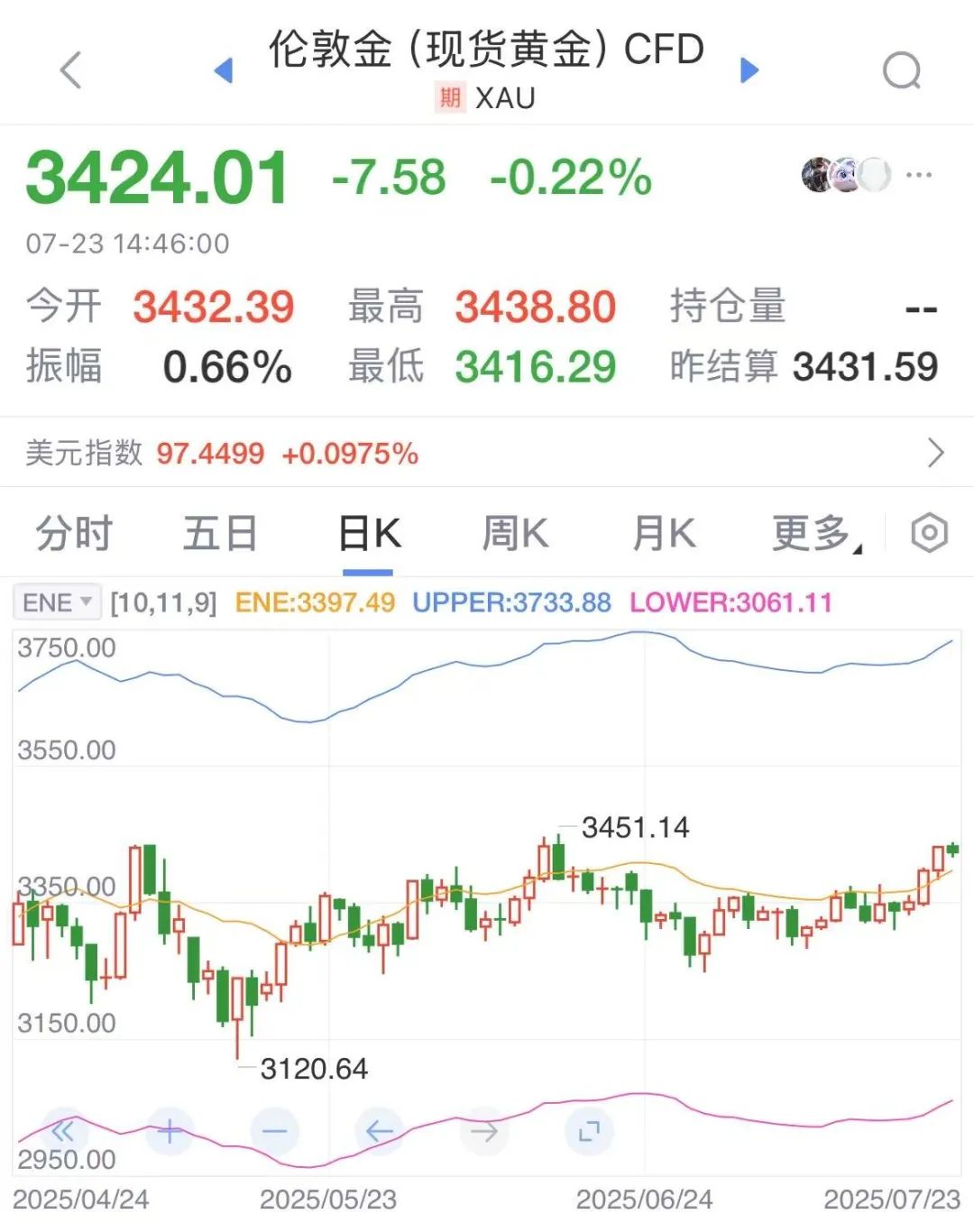974x1232 pixels.
Task: Open chart settings hexagon icon
Action: click(x=929, y=533)
